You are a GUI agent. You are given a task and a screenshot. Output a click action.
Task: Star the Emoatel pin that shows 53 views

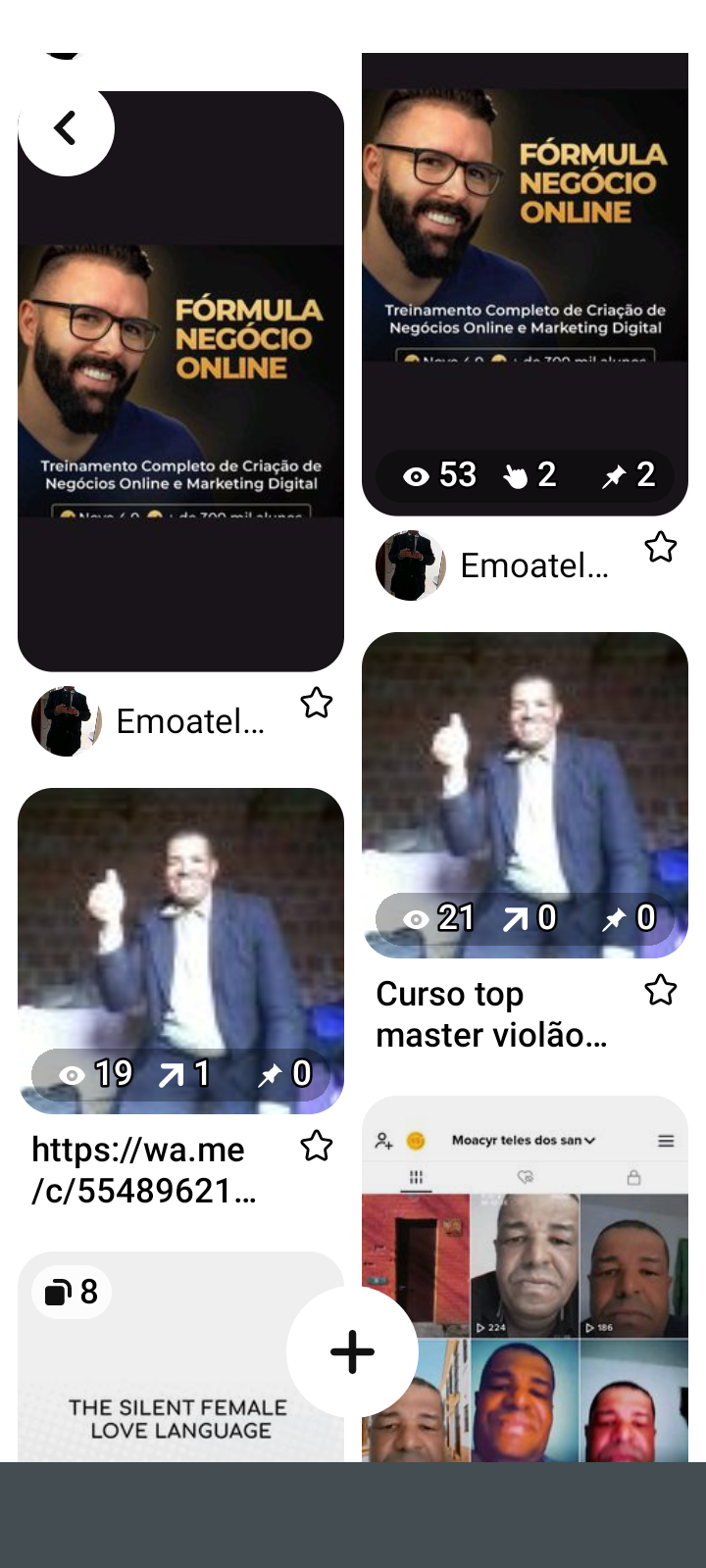pyautogui.click(x=661, y=547)
